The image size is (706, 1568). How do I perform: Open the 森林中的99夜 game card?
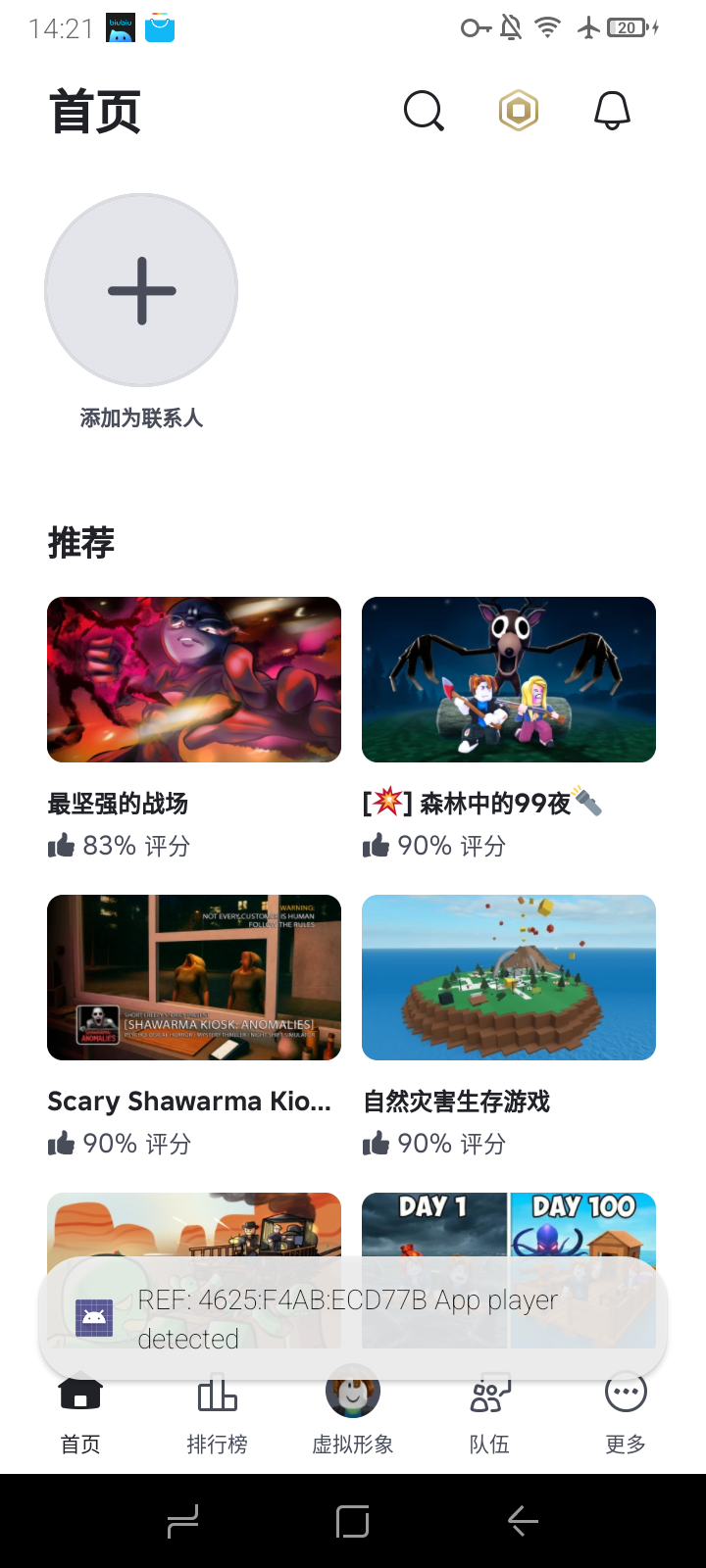(x=508, y=679)
